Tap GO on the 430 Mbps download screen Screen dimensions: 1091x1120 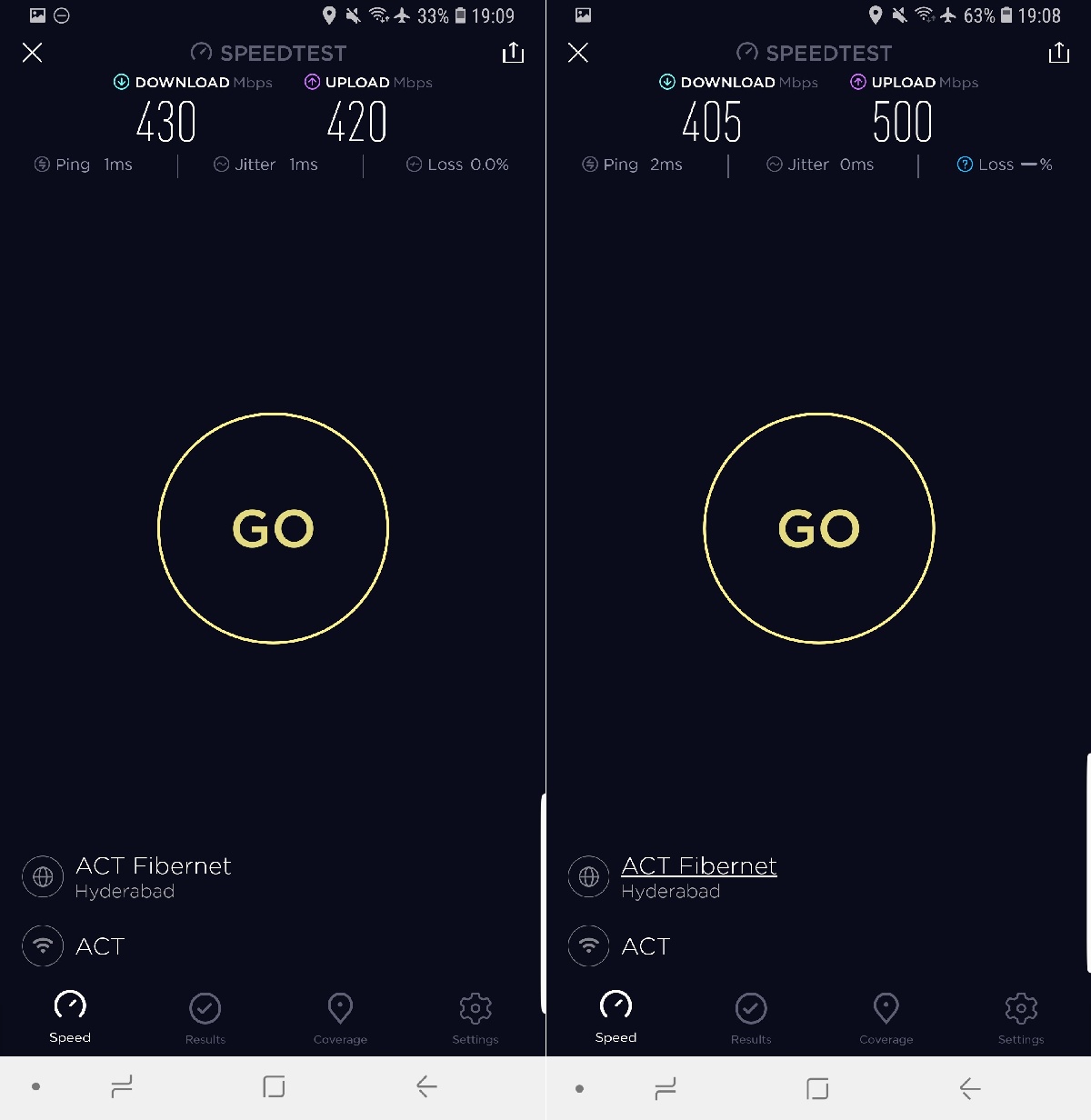tap(273, 528)
